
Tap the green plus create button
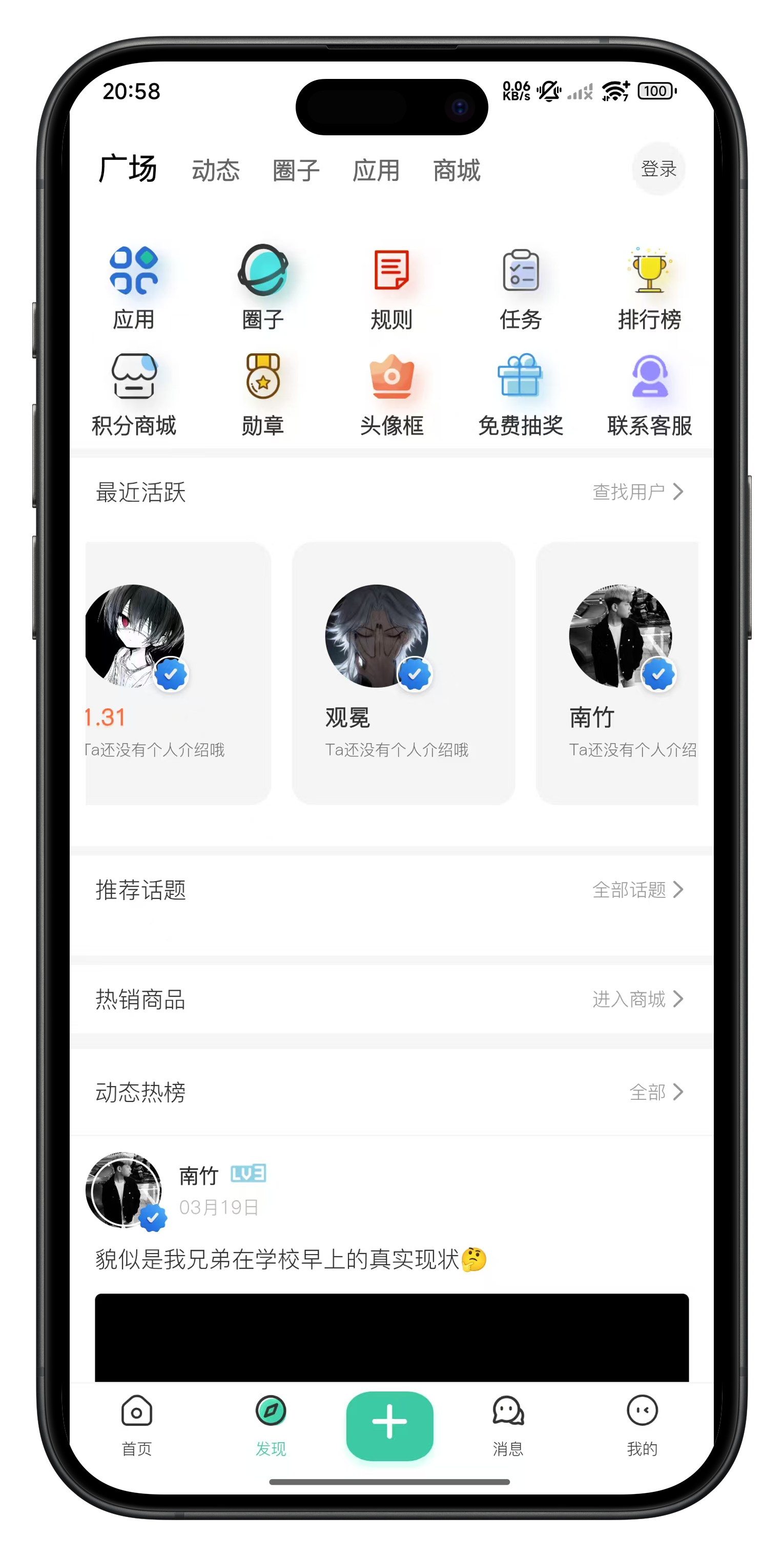pos(389,1425)
